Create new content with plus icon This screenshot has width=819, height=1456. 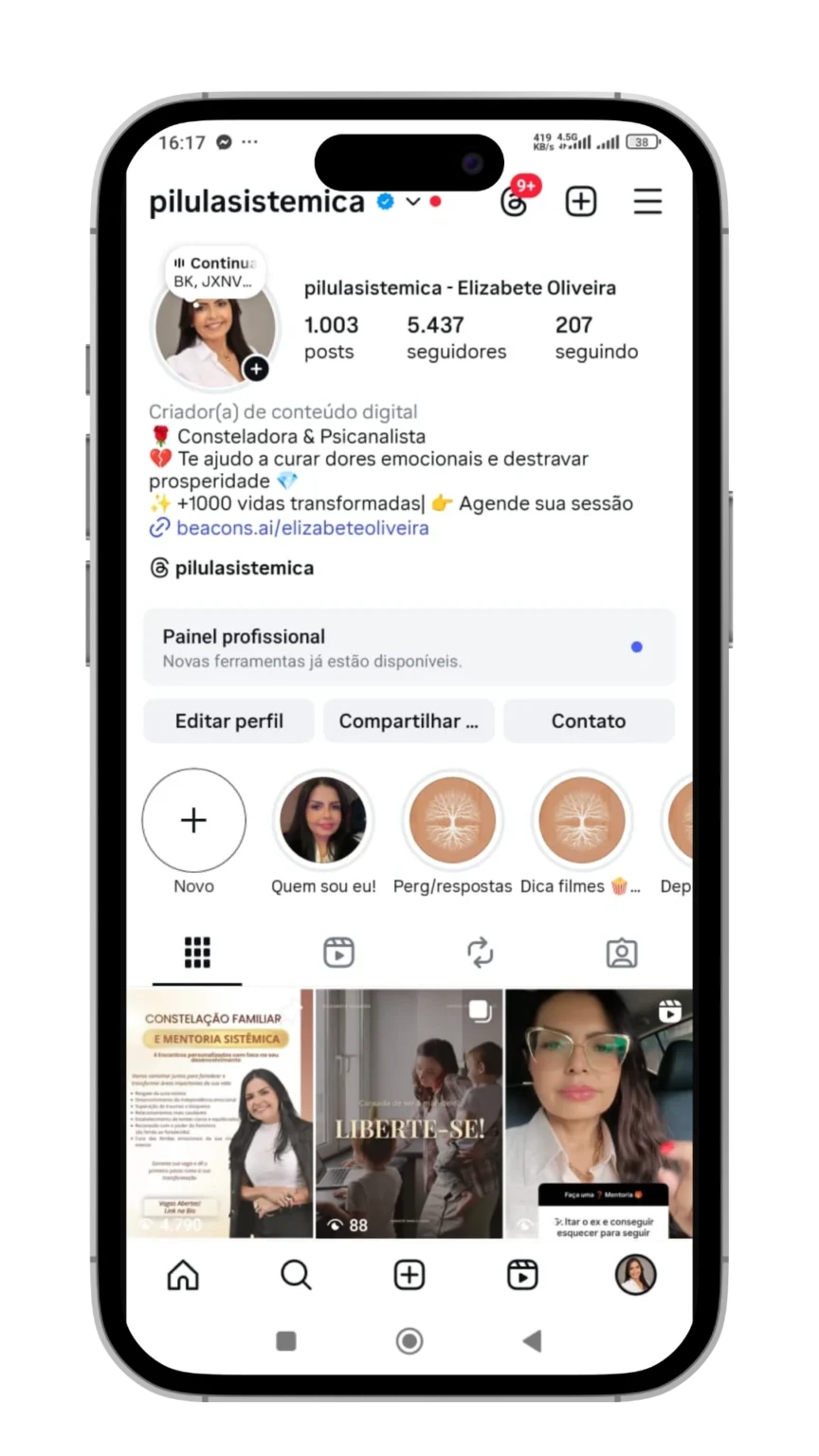[x=581, y=201]
